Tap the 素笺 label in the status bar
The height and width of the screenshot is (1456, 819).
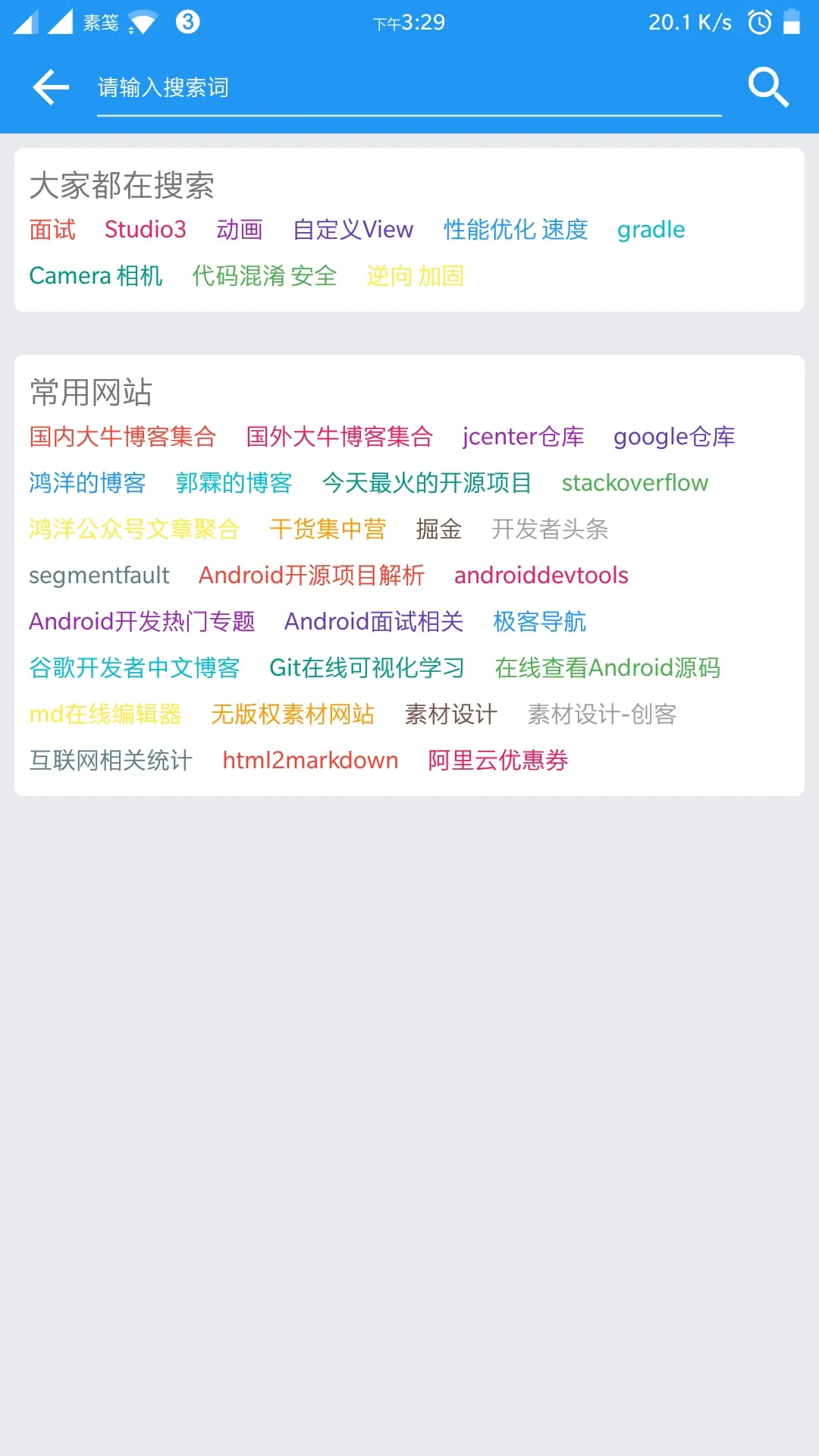[x=101, y=22]
